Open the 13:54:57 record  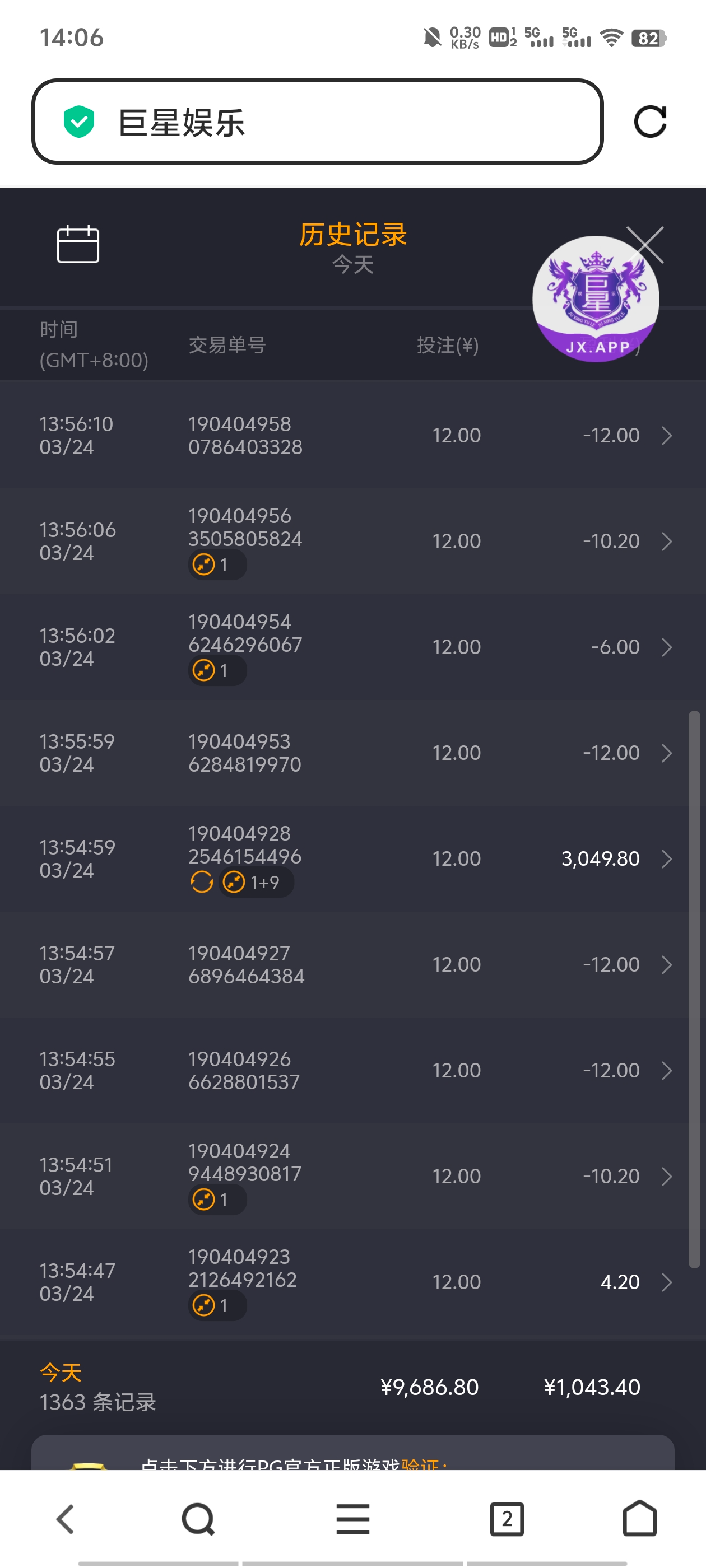click(x=352, y=964)
